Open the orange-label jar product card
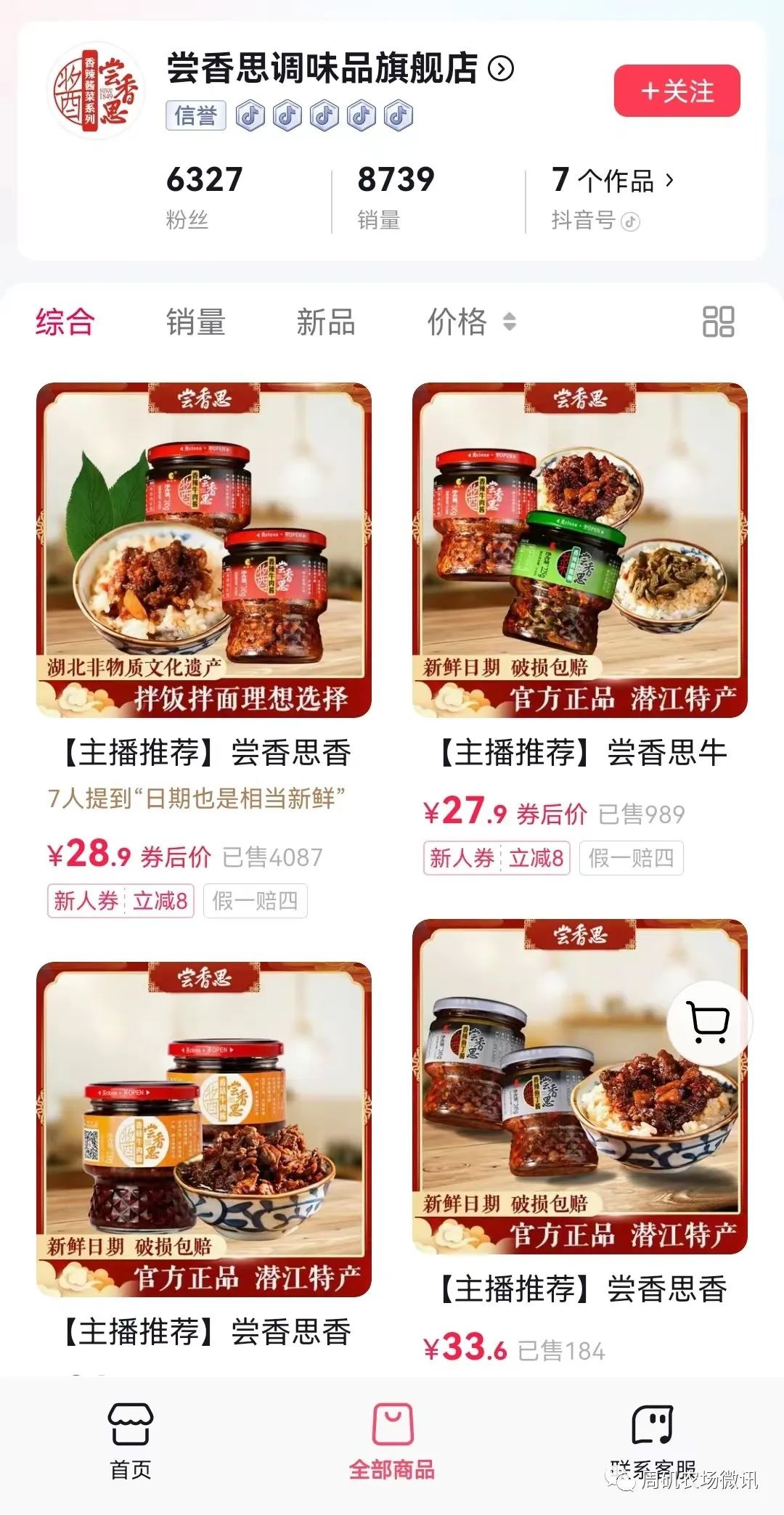Screen dimensions: 784x1515 (204, 1130)
